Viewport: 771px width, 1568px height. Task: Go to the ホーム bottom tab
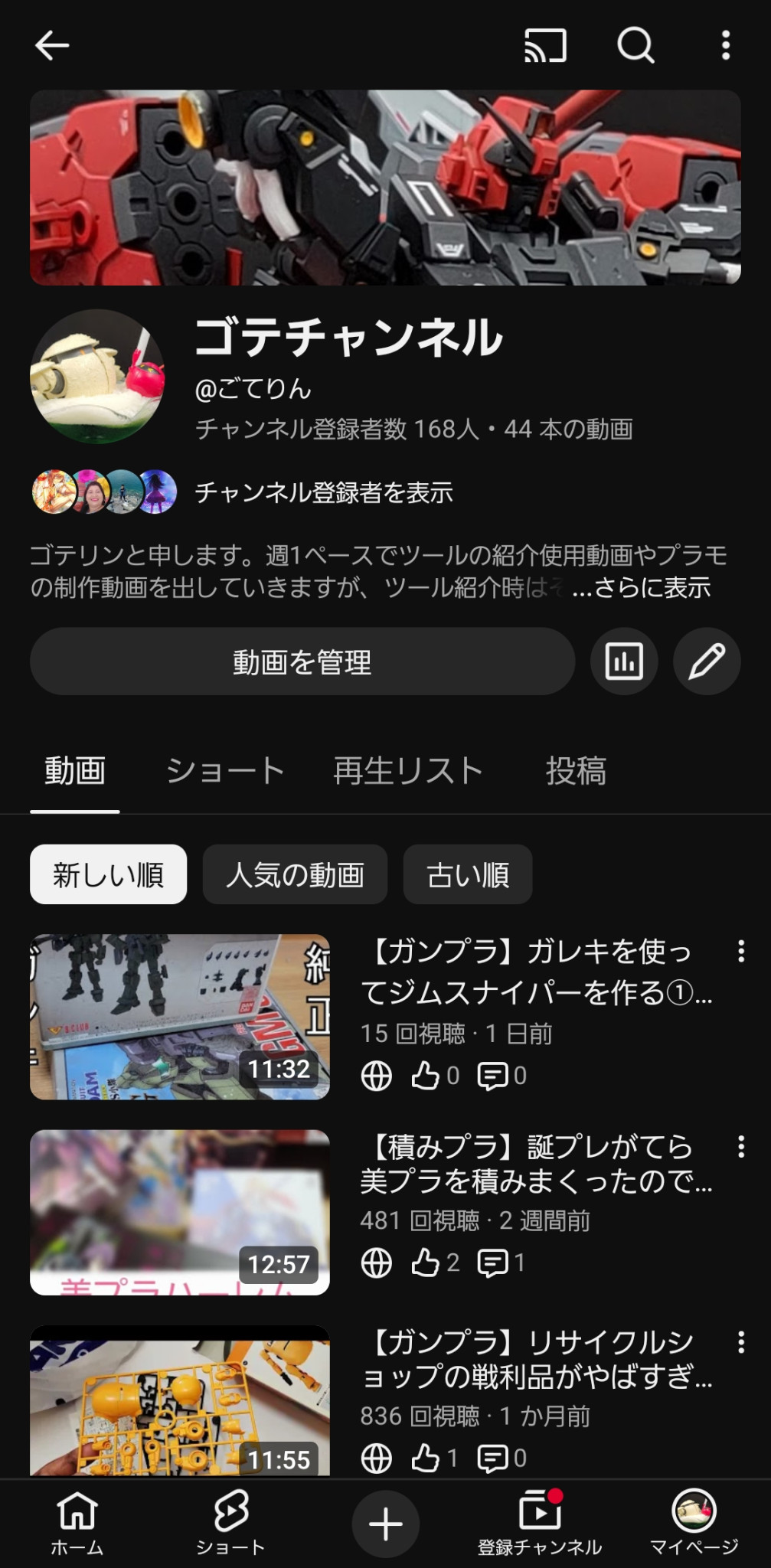[x=77, y=1524]
